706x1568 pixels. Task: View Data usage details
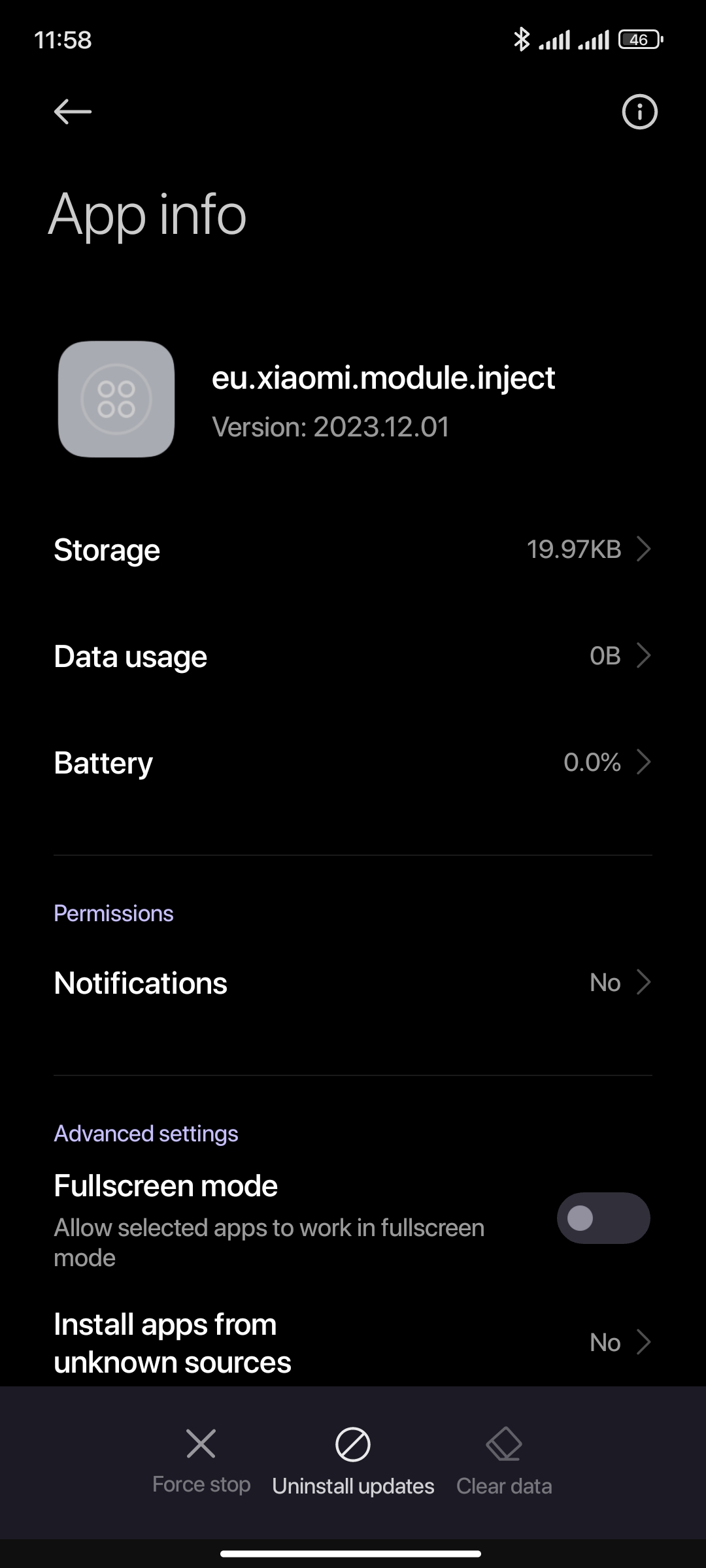click(x=353, y=656)
